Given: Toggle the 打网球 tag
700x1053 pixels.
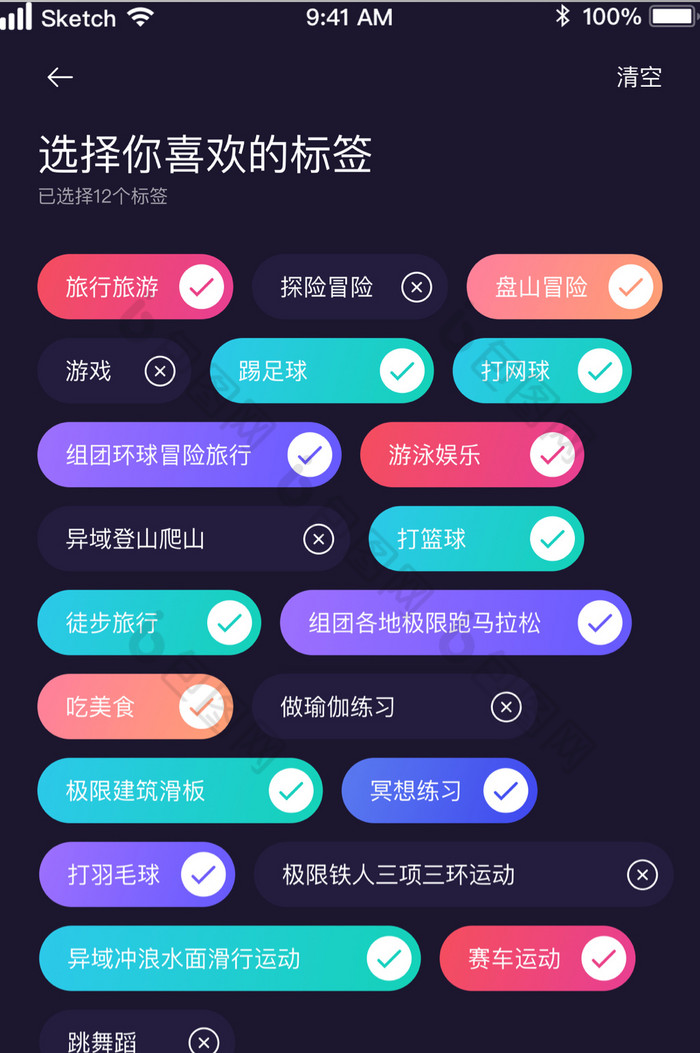Looking at the screenshot, I should click(541, 371).
